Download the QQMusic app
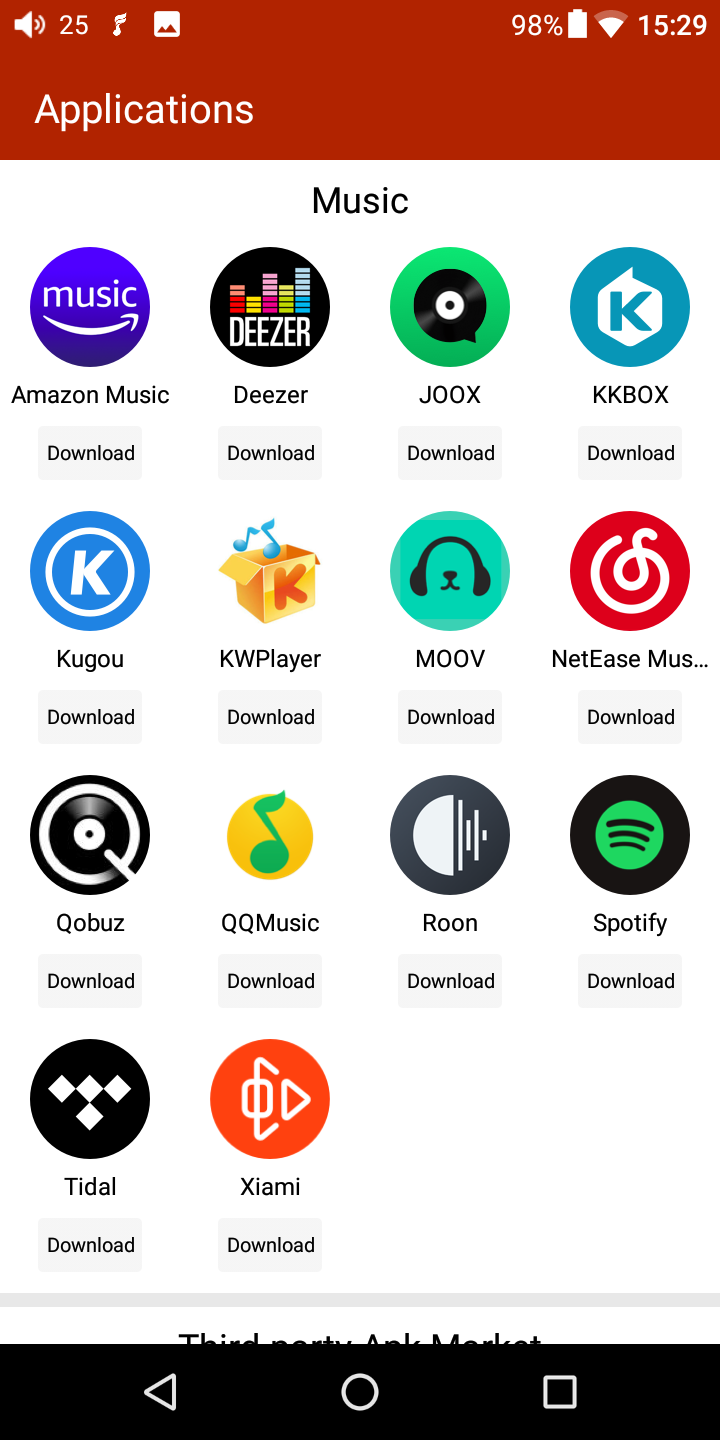This screenshot has width=720, height=1440. point(270,981)
